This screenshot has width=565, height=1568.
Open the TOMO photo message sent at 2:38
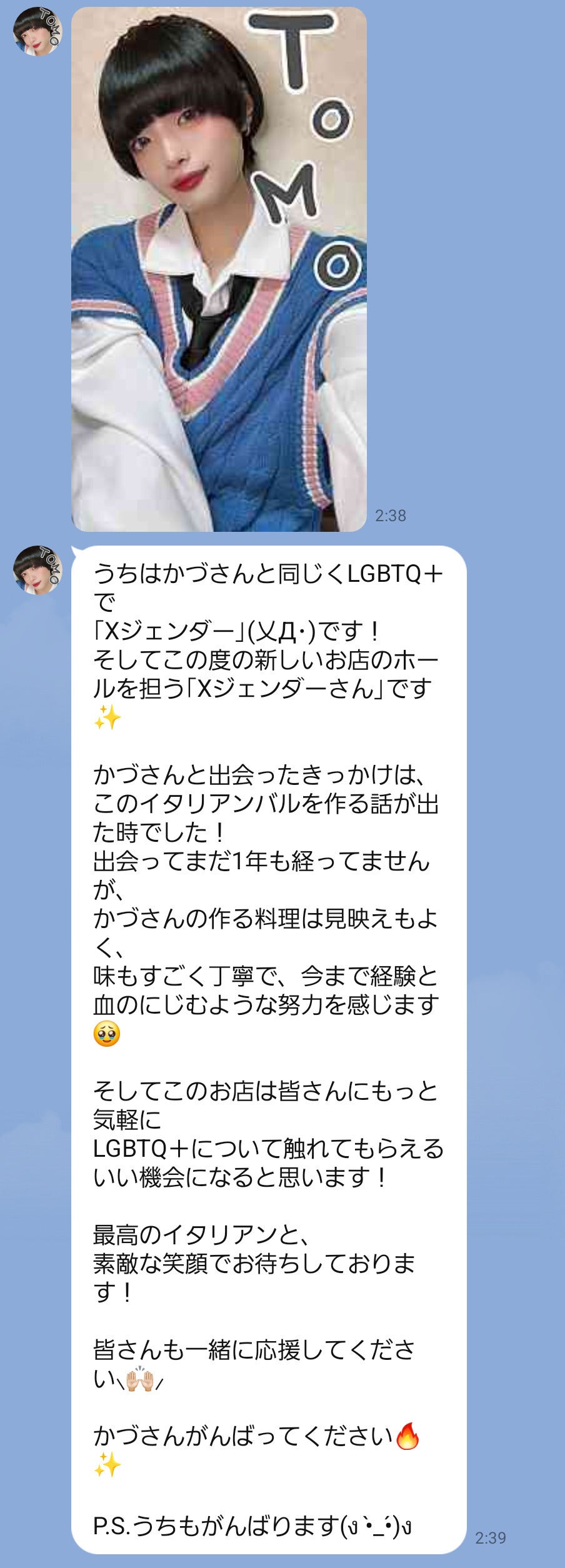pos(219,269)
